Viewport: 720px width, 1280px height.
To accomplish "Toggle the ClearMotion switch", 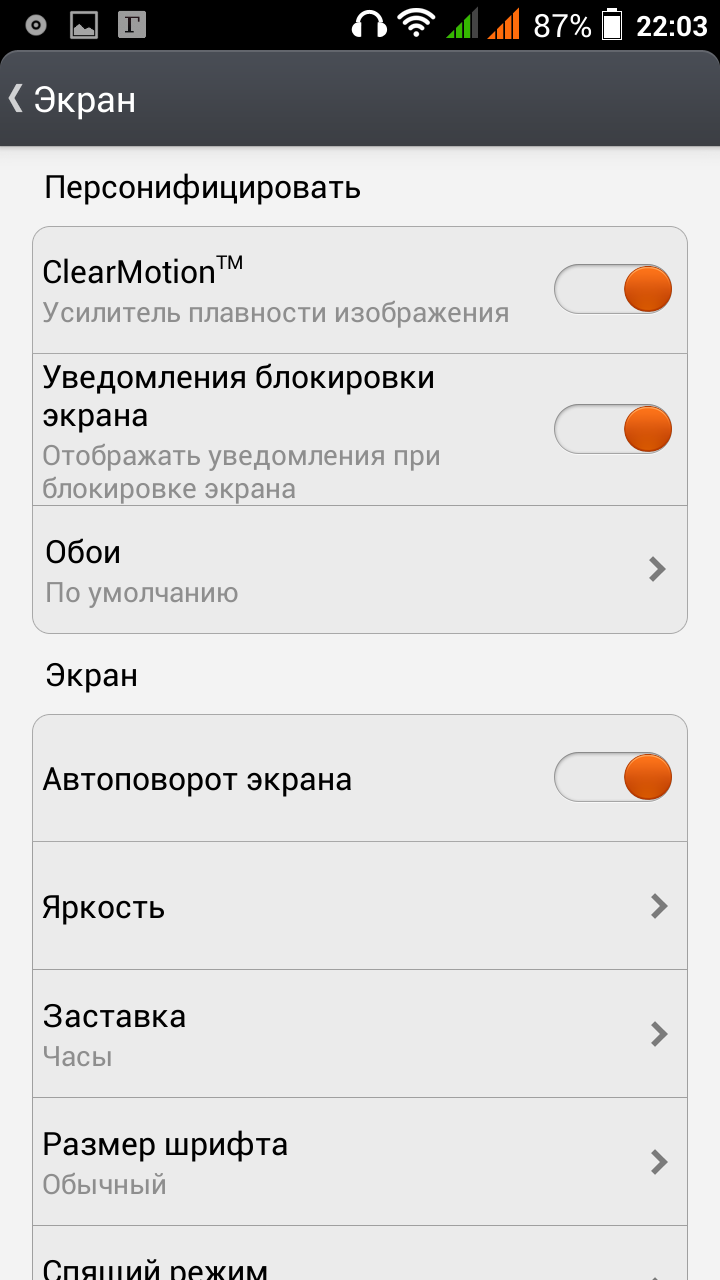I will [613, 290].
